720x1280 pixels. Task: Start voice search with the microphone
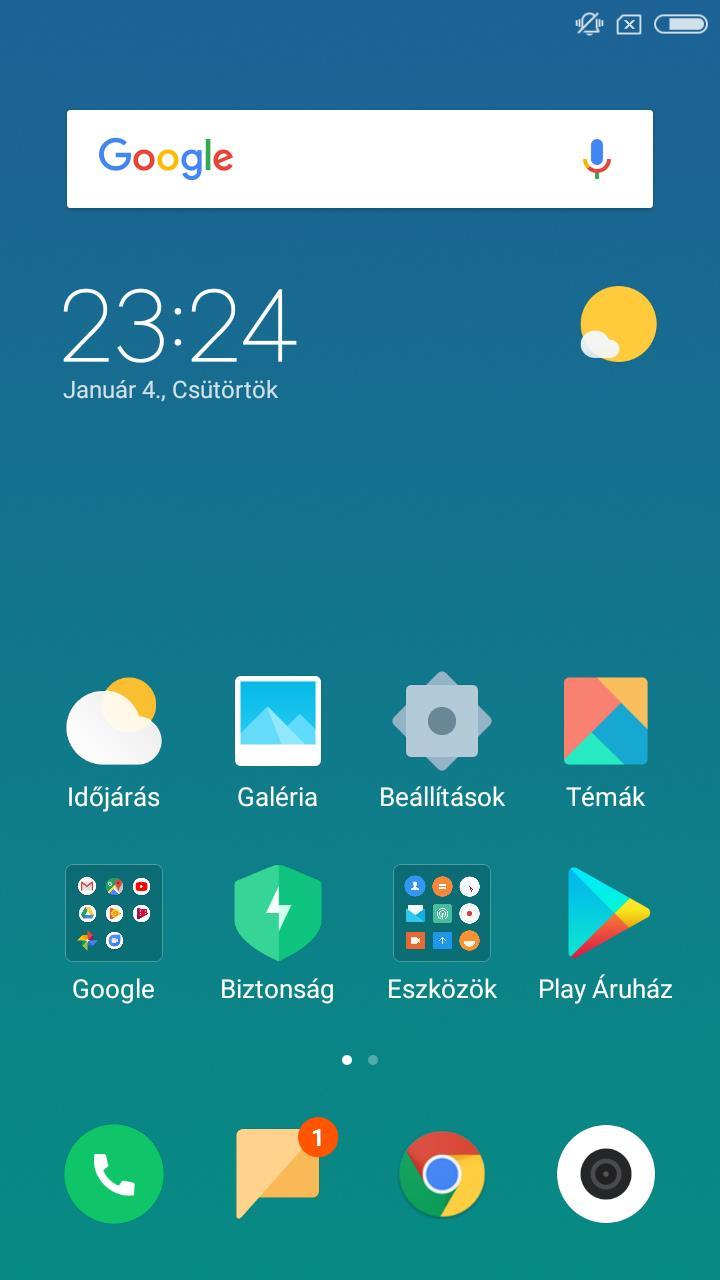[597, 159]
